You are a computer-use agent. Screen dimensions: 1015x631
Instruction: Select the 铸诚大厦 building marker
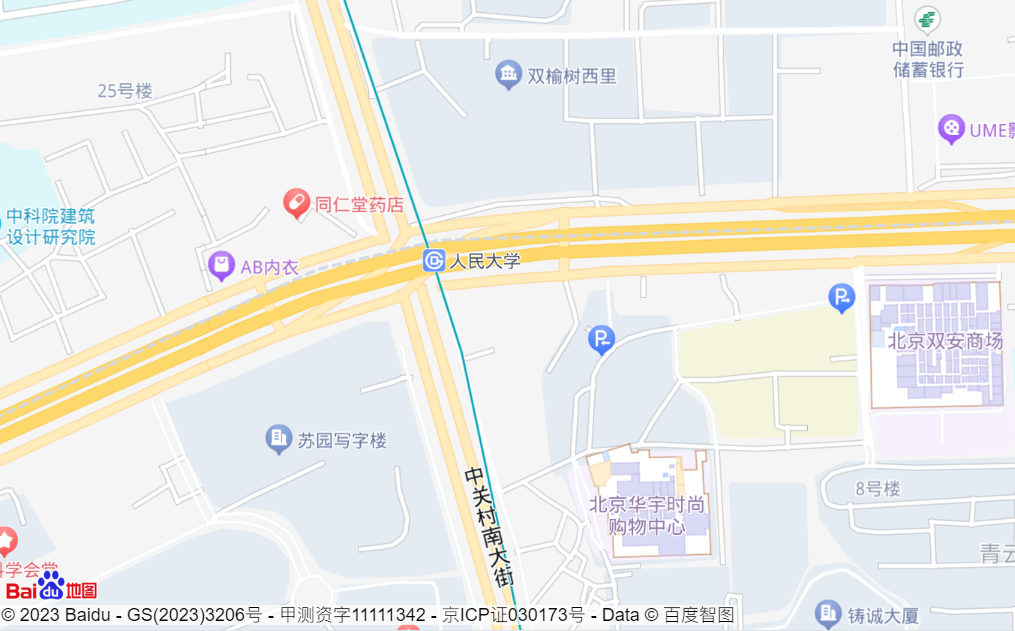[827, 614]
